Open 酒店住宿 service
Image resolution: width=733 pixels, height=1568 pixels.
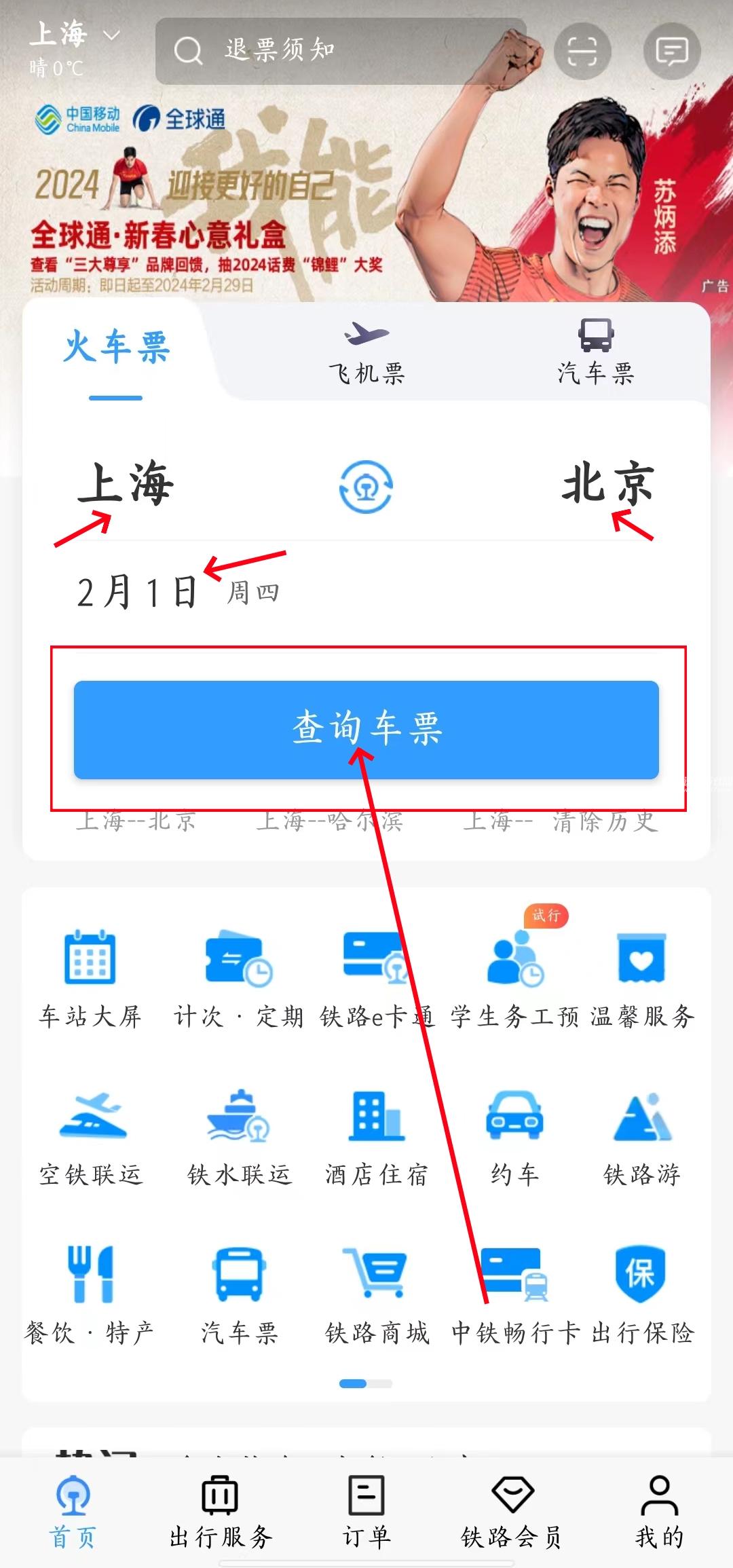point(377,1138)
